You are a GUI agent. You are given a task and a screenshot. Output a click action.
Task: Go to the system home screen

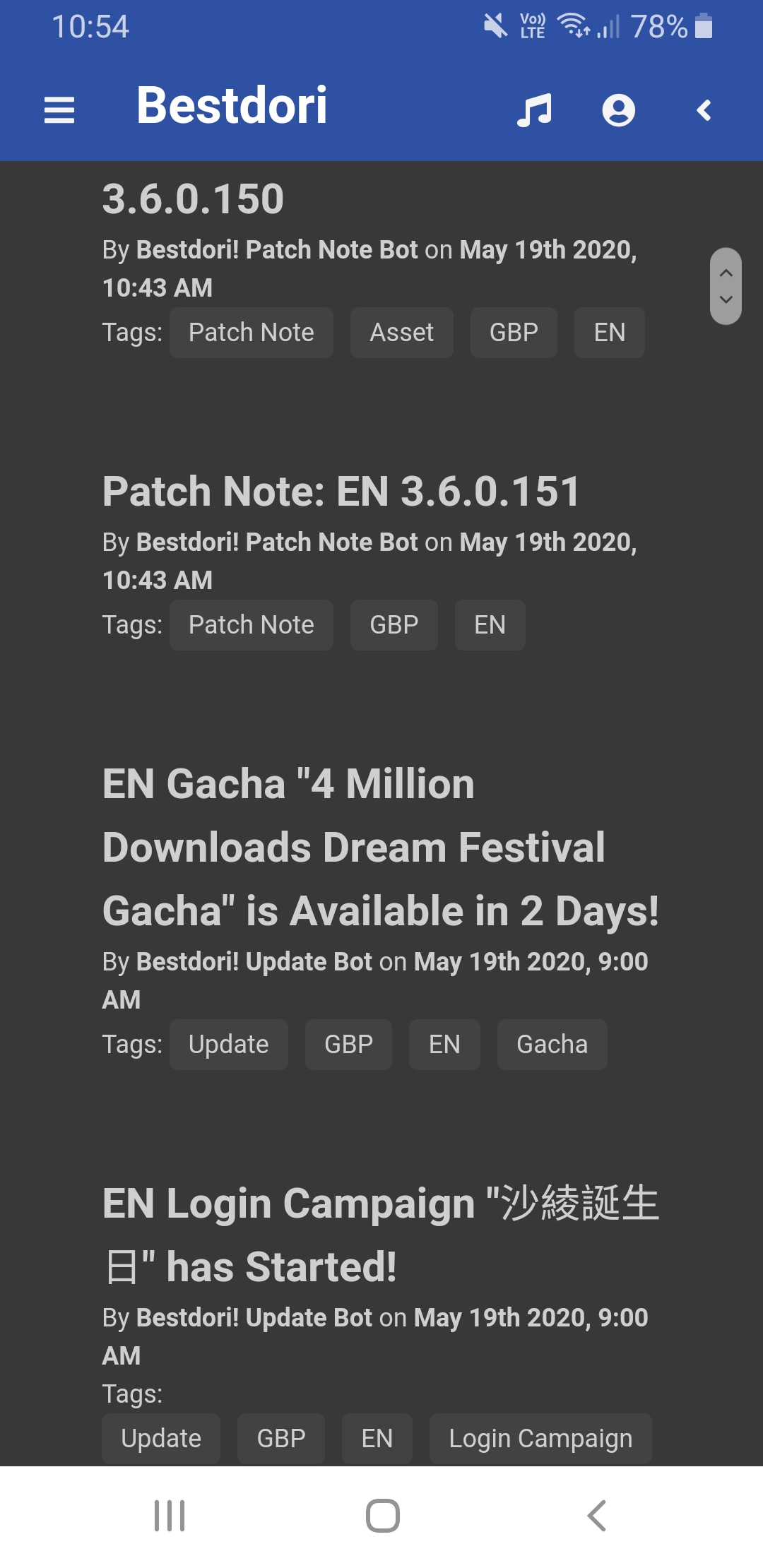383,1516
